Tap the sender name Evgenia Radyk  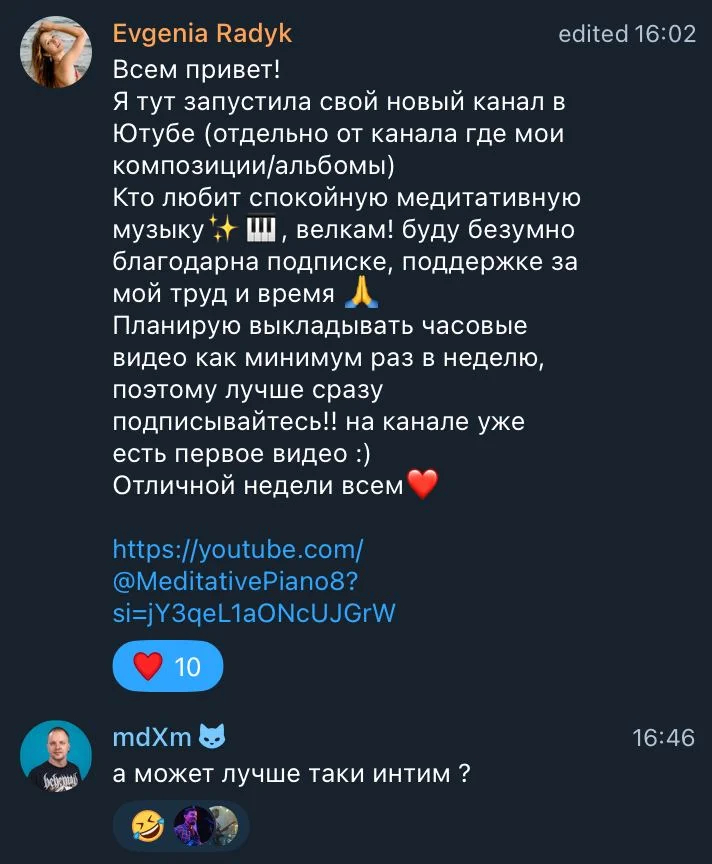tap(202, 34)
